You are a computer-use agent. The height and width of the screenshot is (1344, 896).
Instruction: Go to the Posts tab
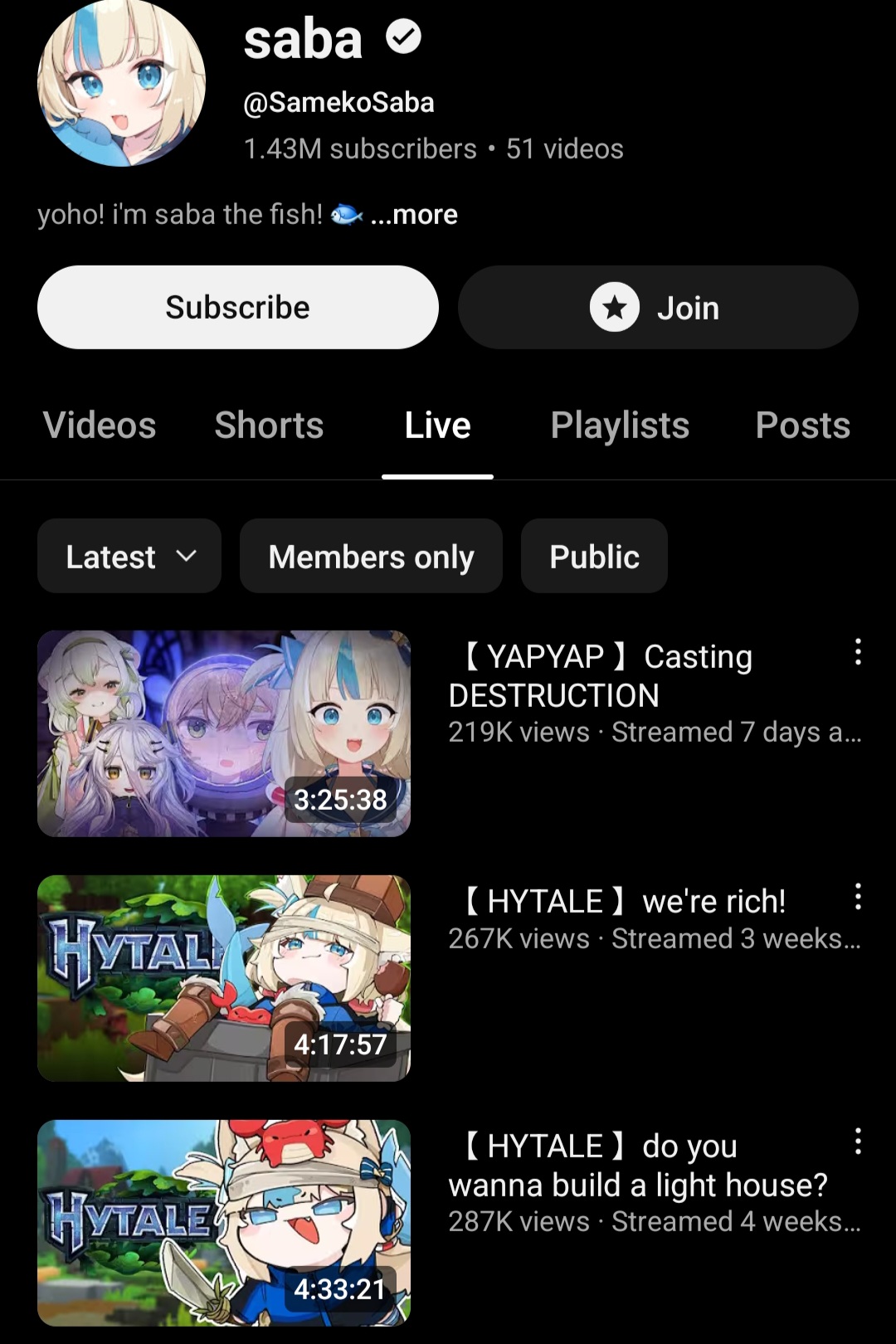point(802,426)
